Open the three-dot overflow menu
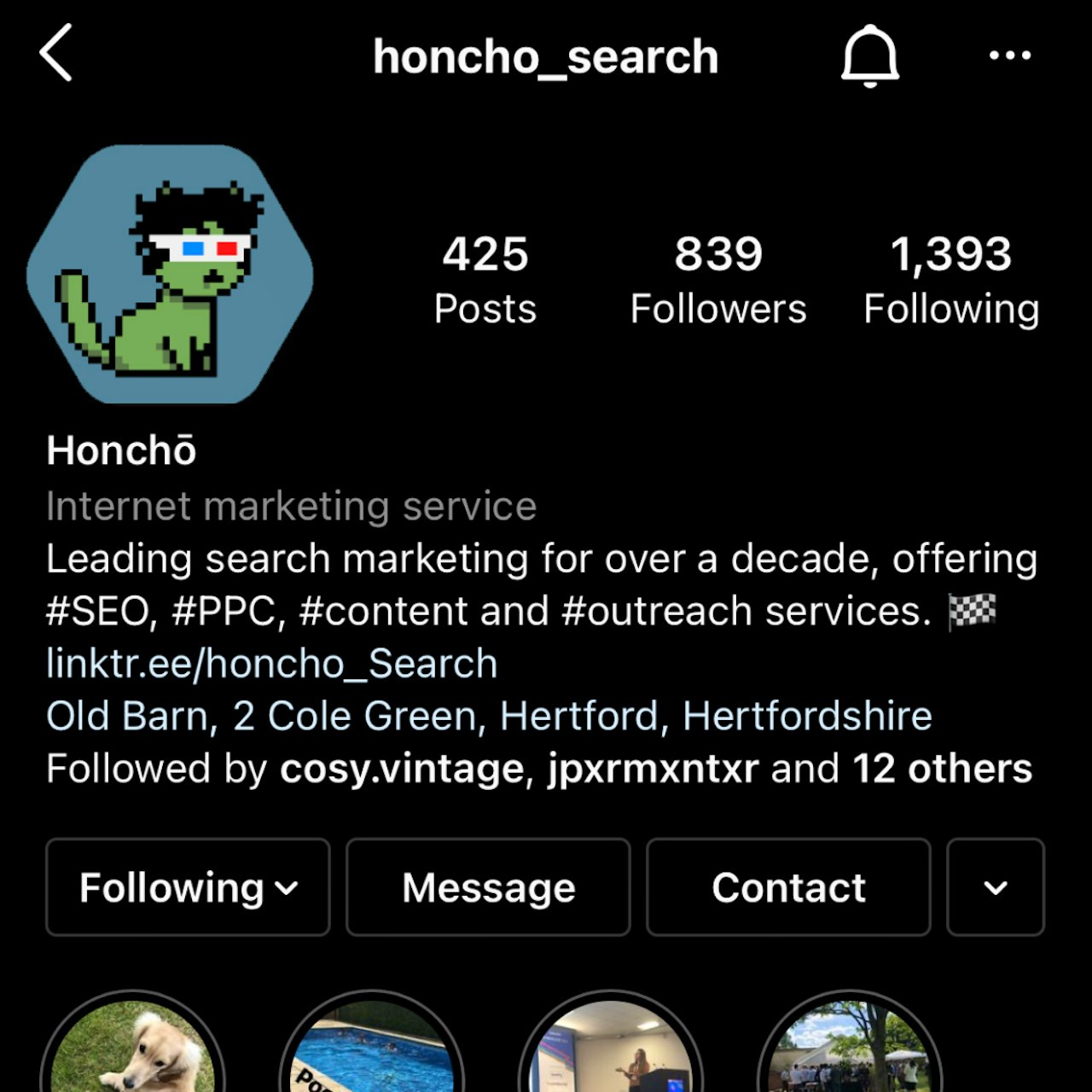 tap(1009, 55)
